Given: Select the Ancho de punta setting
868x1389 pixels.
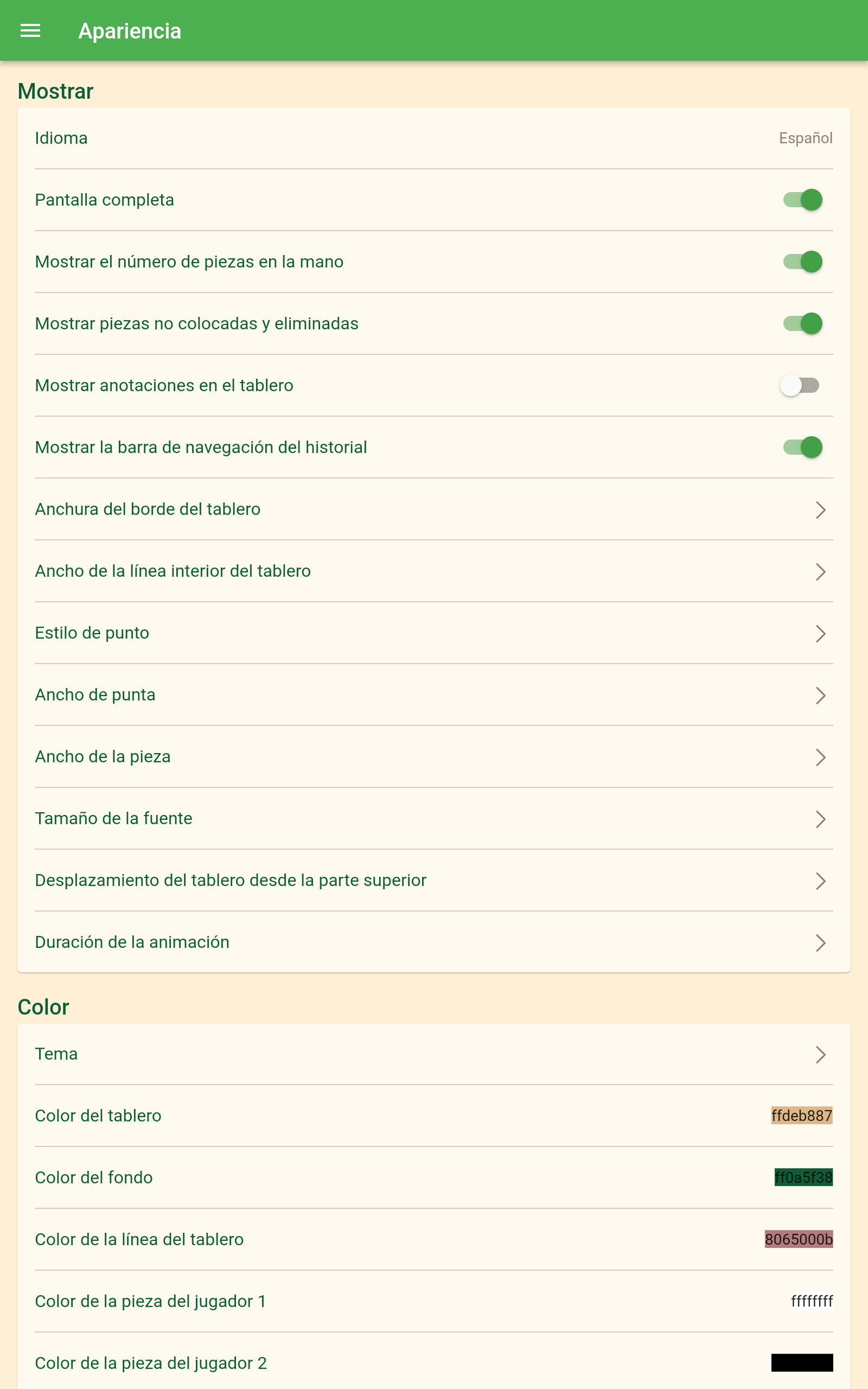Looking at the screenshot, I should coord(433,695).
